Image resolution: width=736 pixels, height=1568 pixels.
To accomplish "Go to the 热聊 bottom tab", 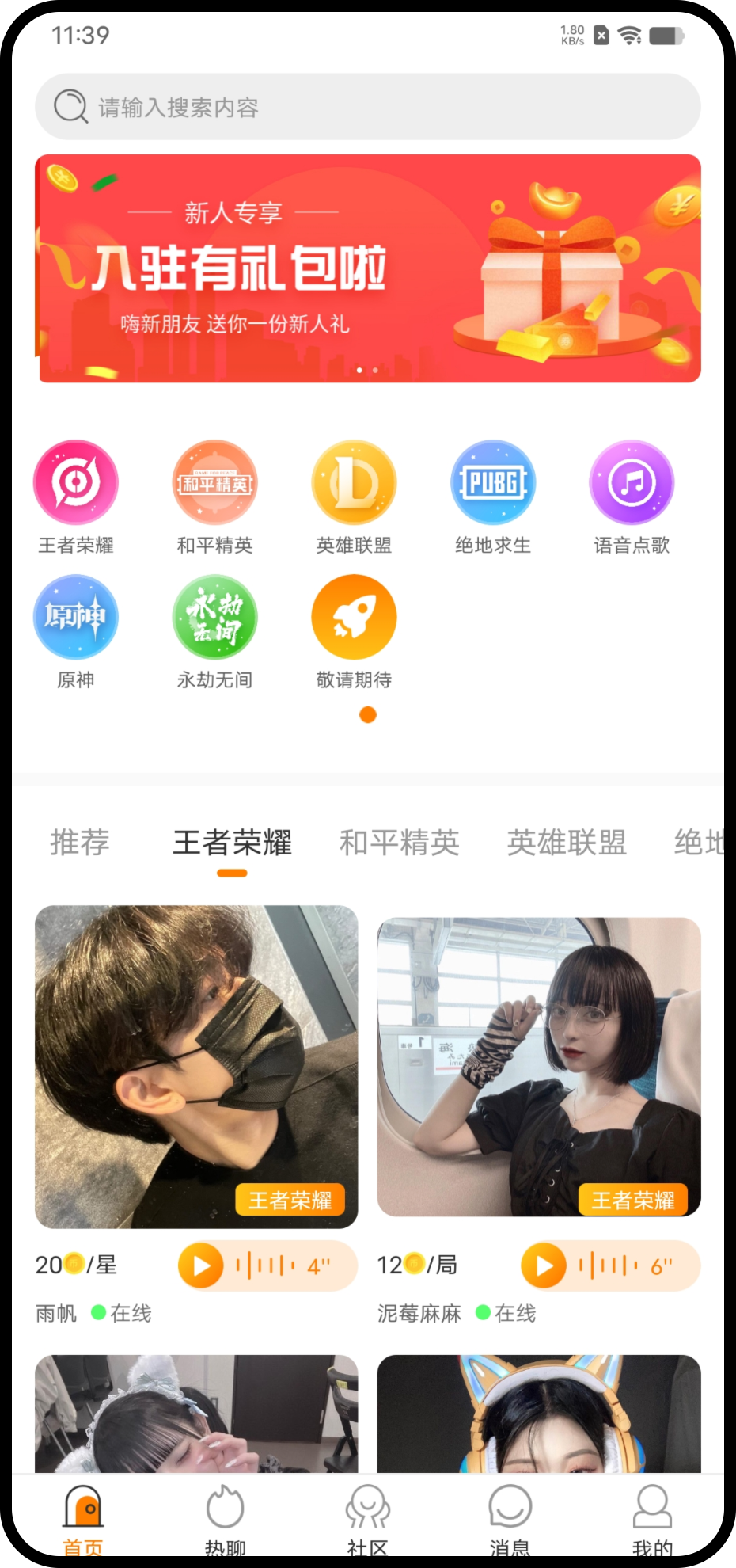I will tap(225, 1517).
